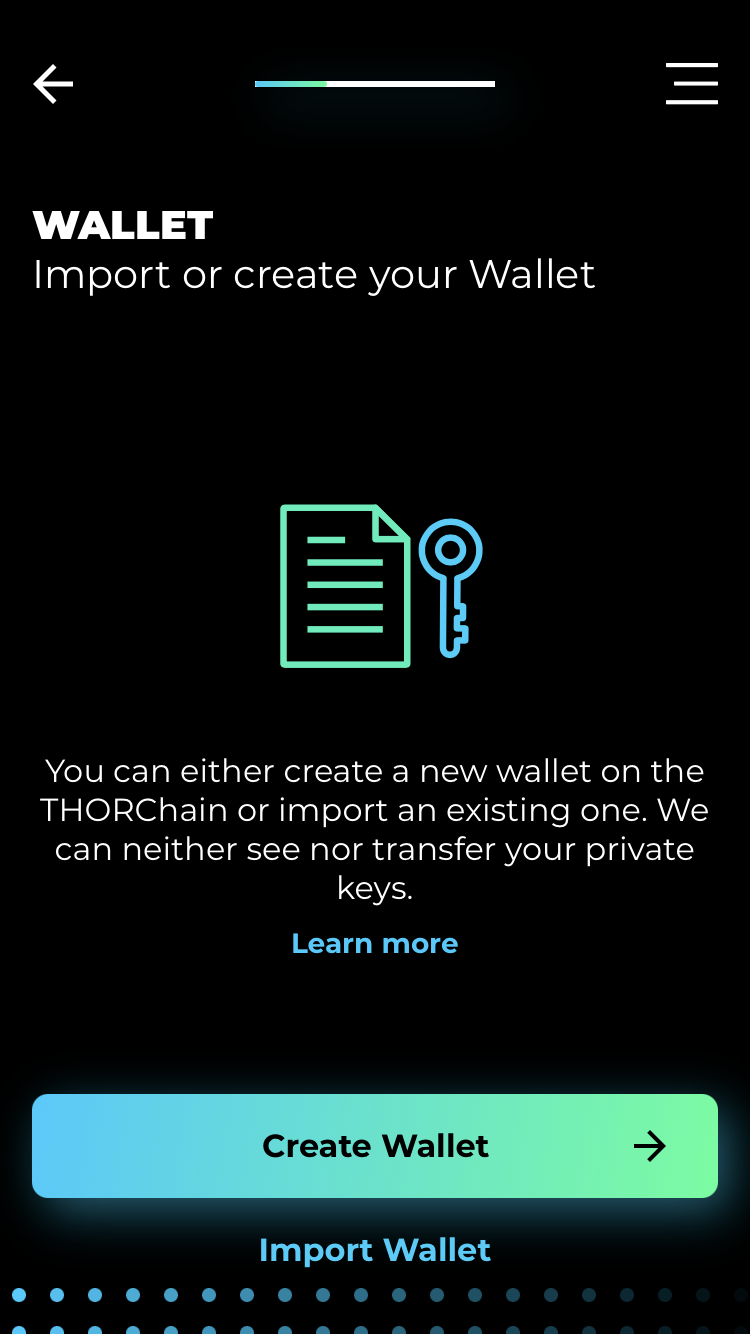This screenshot has width=750, height=1334.
Task: Choose Import Wallet
Action: pos(375,1250)
